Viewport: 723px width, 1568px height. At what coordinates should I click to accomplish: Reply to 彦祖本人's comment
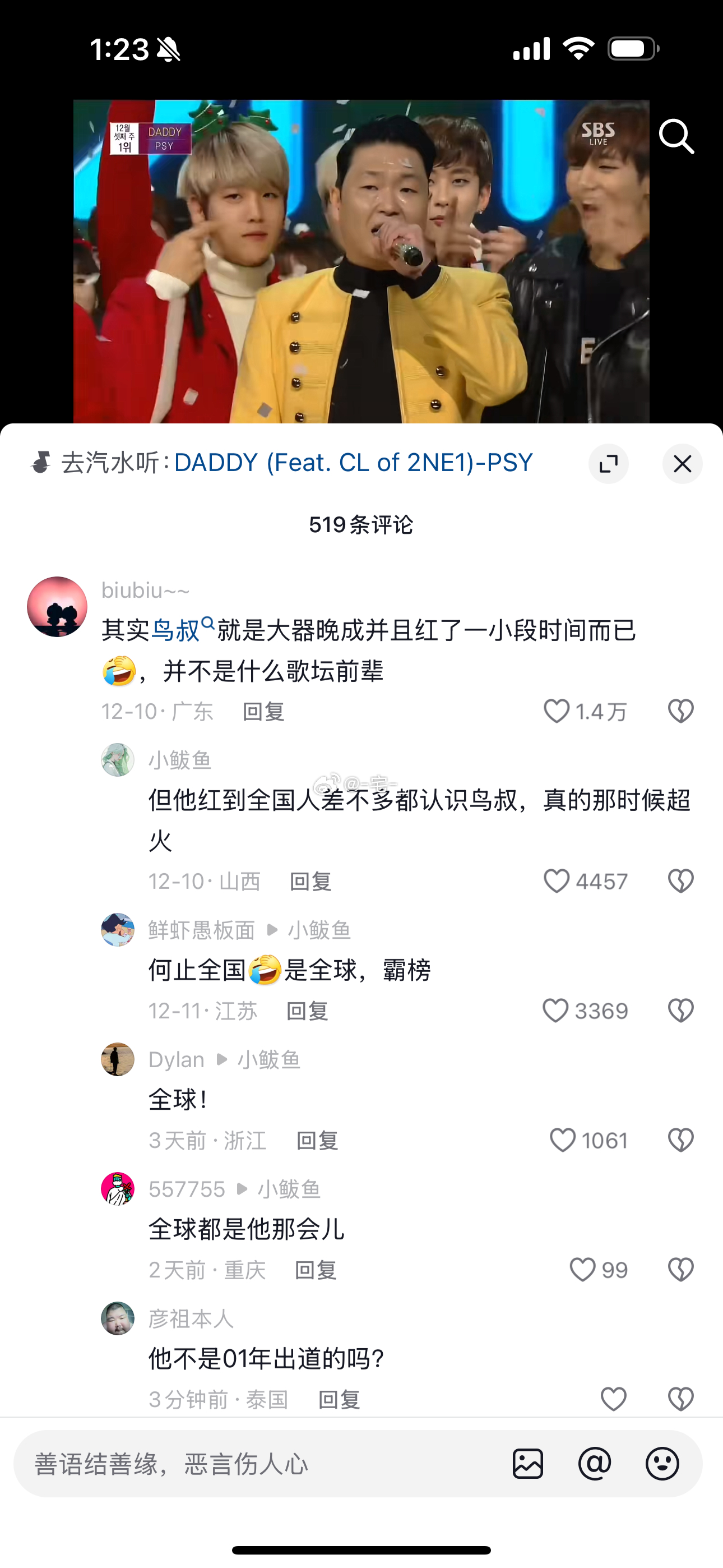coord(339,1399)
